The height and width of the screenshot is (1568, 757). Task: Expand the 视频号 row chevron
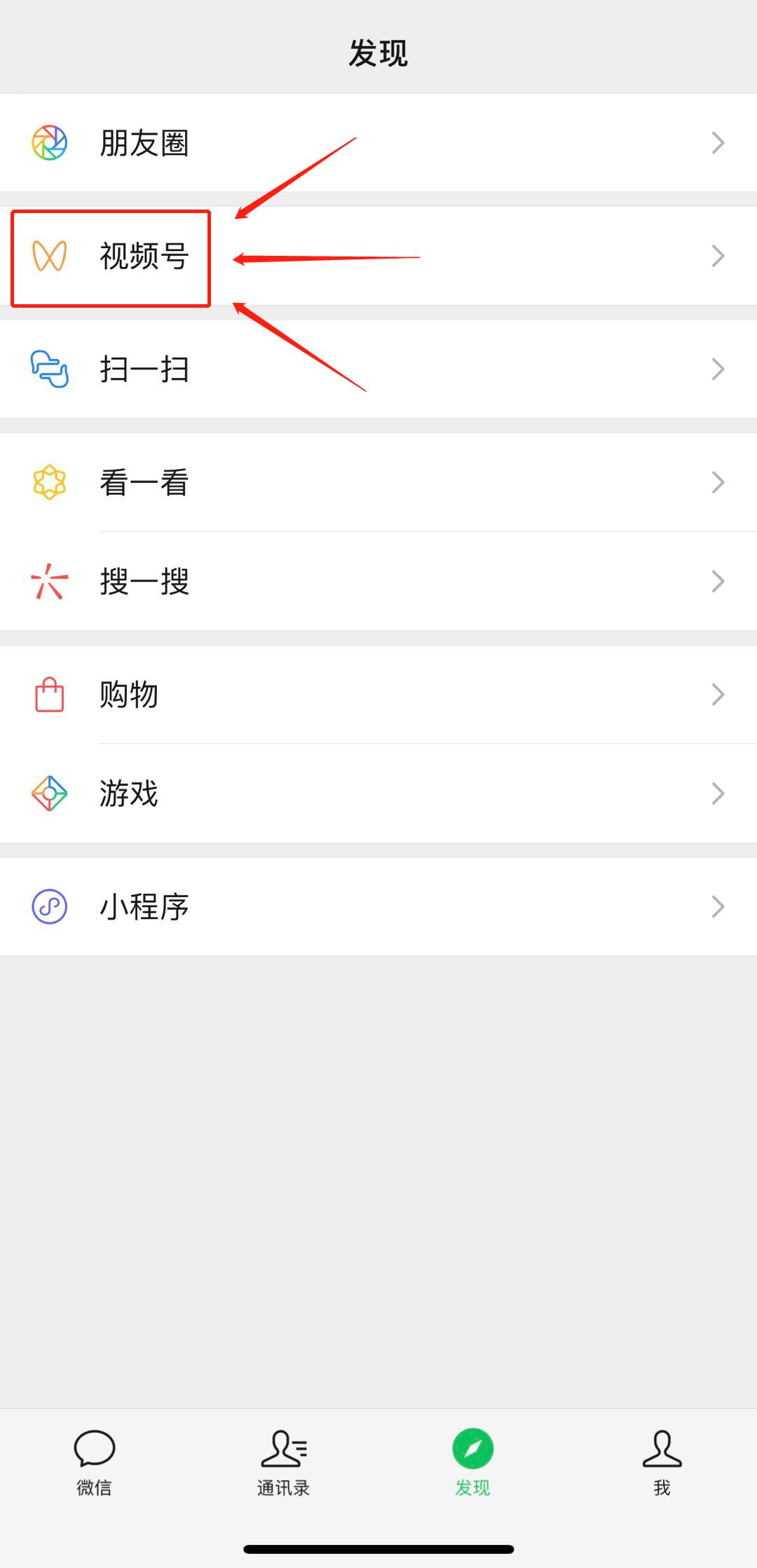point(717,256)
